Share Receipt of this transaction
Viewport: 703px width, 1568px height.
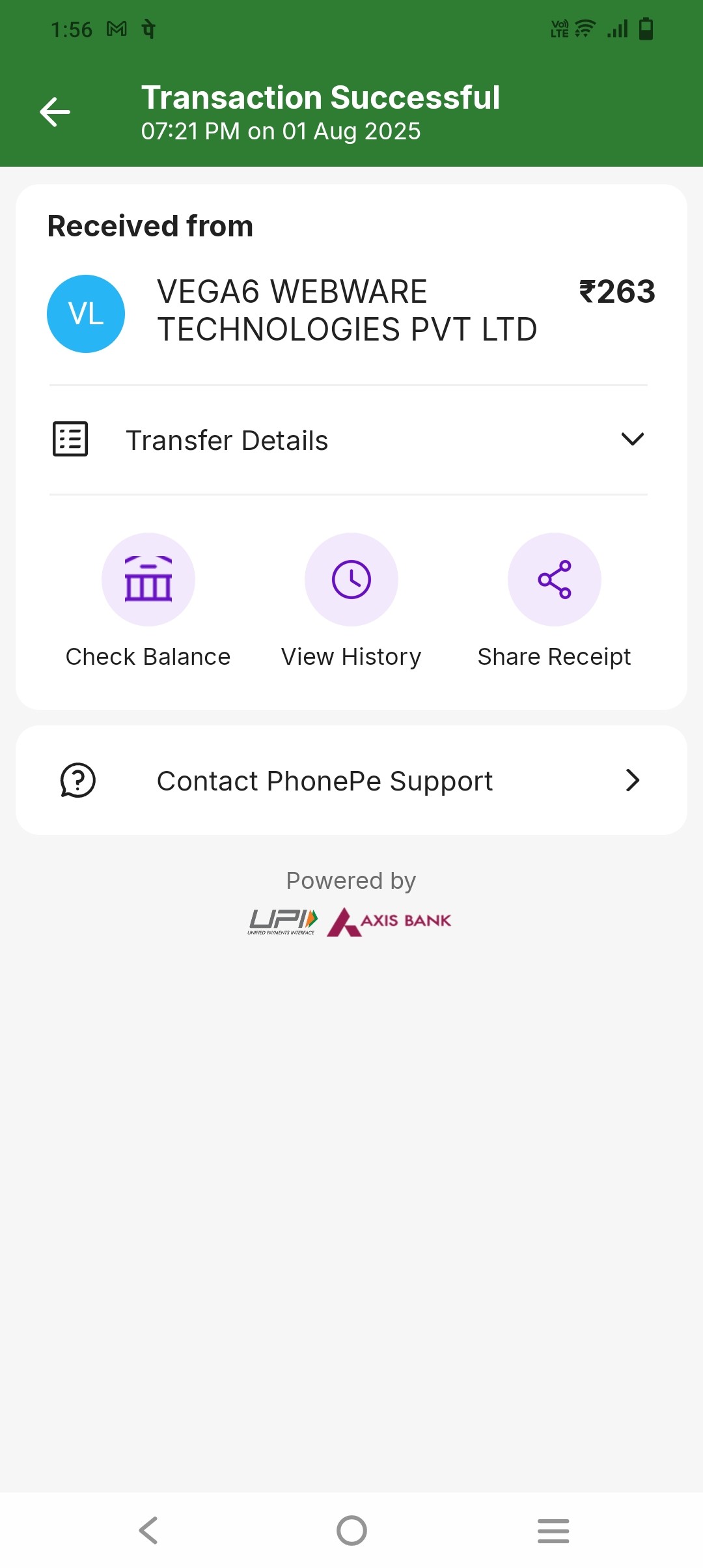coord(555,580)
